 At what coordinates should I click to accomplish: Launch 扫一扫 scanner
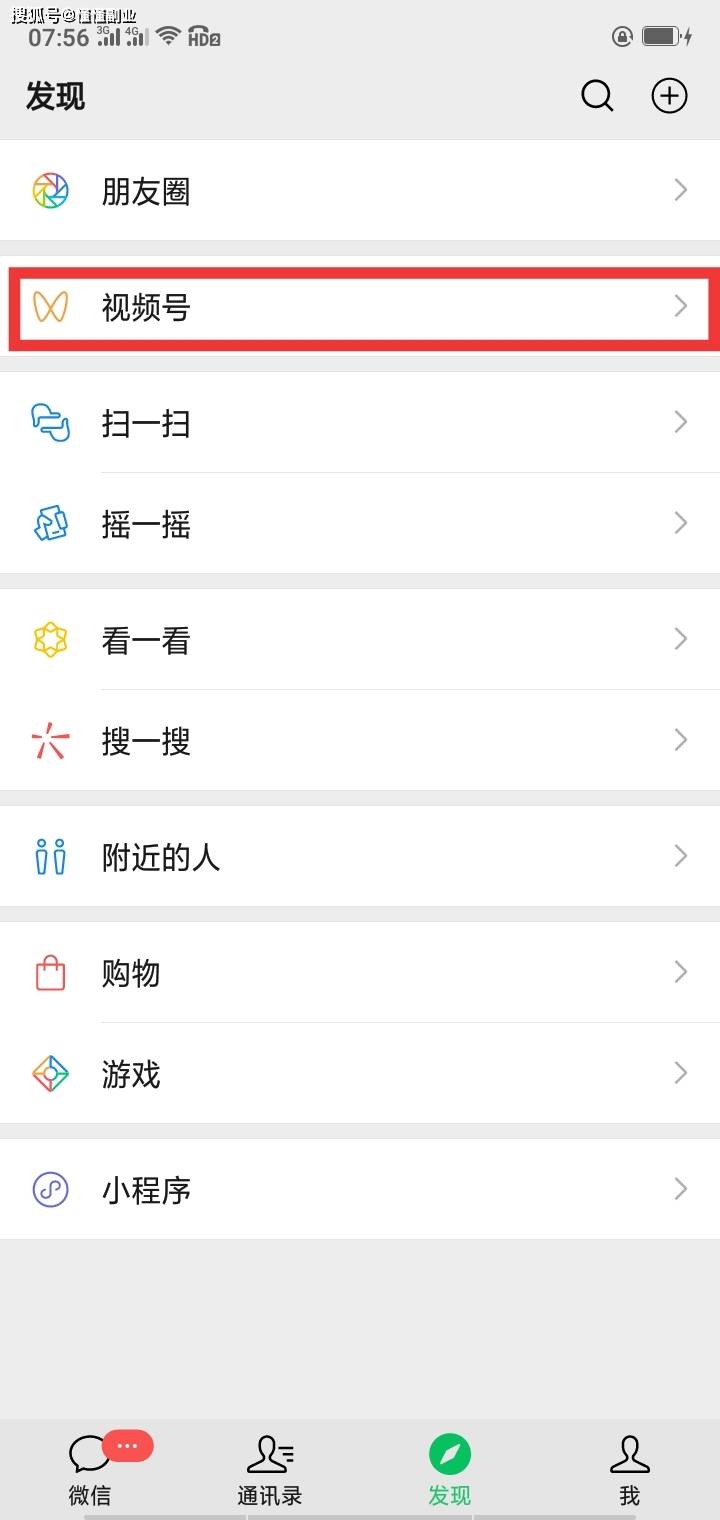coord(146,423)
